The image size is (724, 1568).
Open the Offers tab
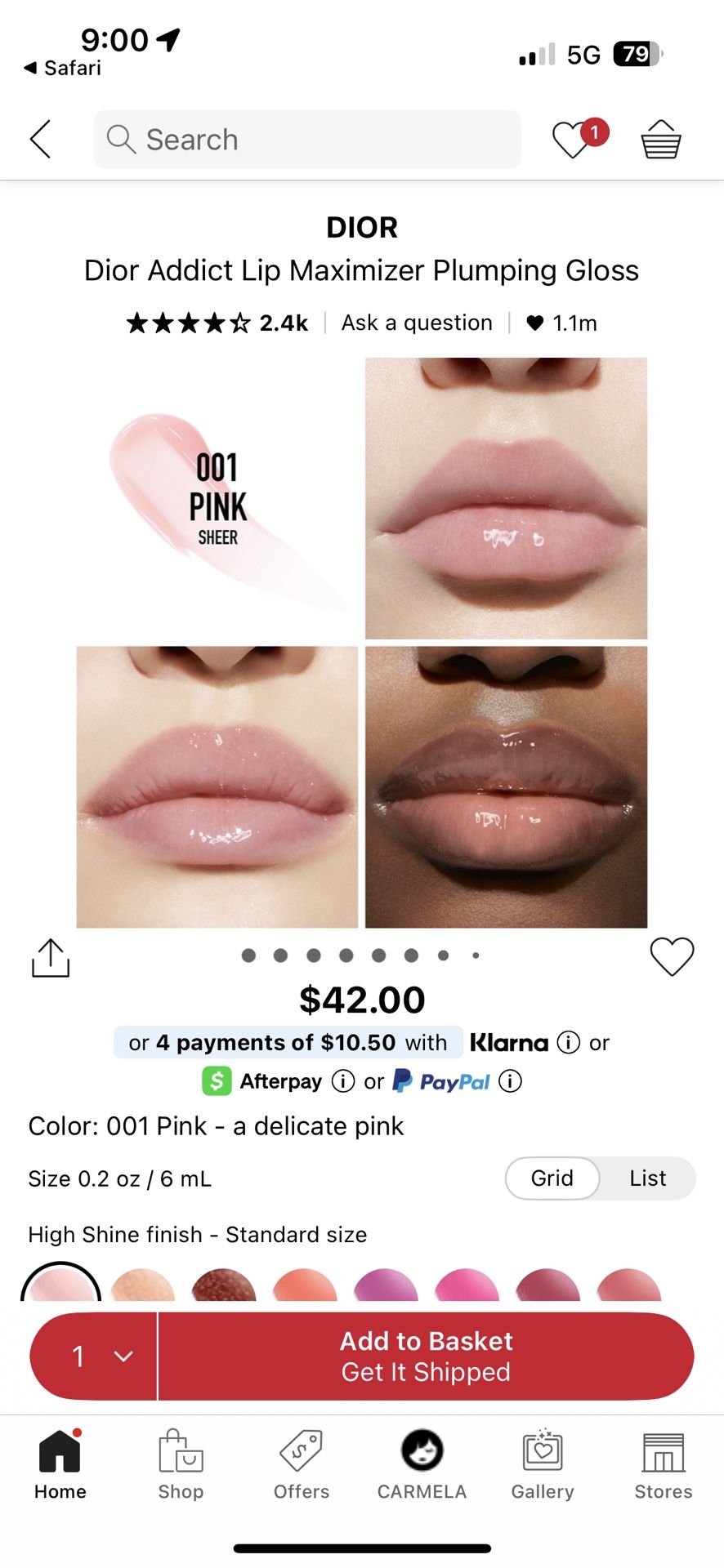(302, 1465)
